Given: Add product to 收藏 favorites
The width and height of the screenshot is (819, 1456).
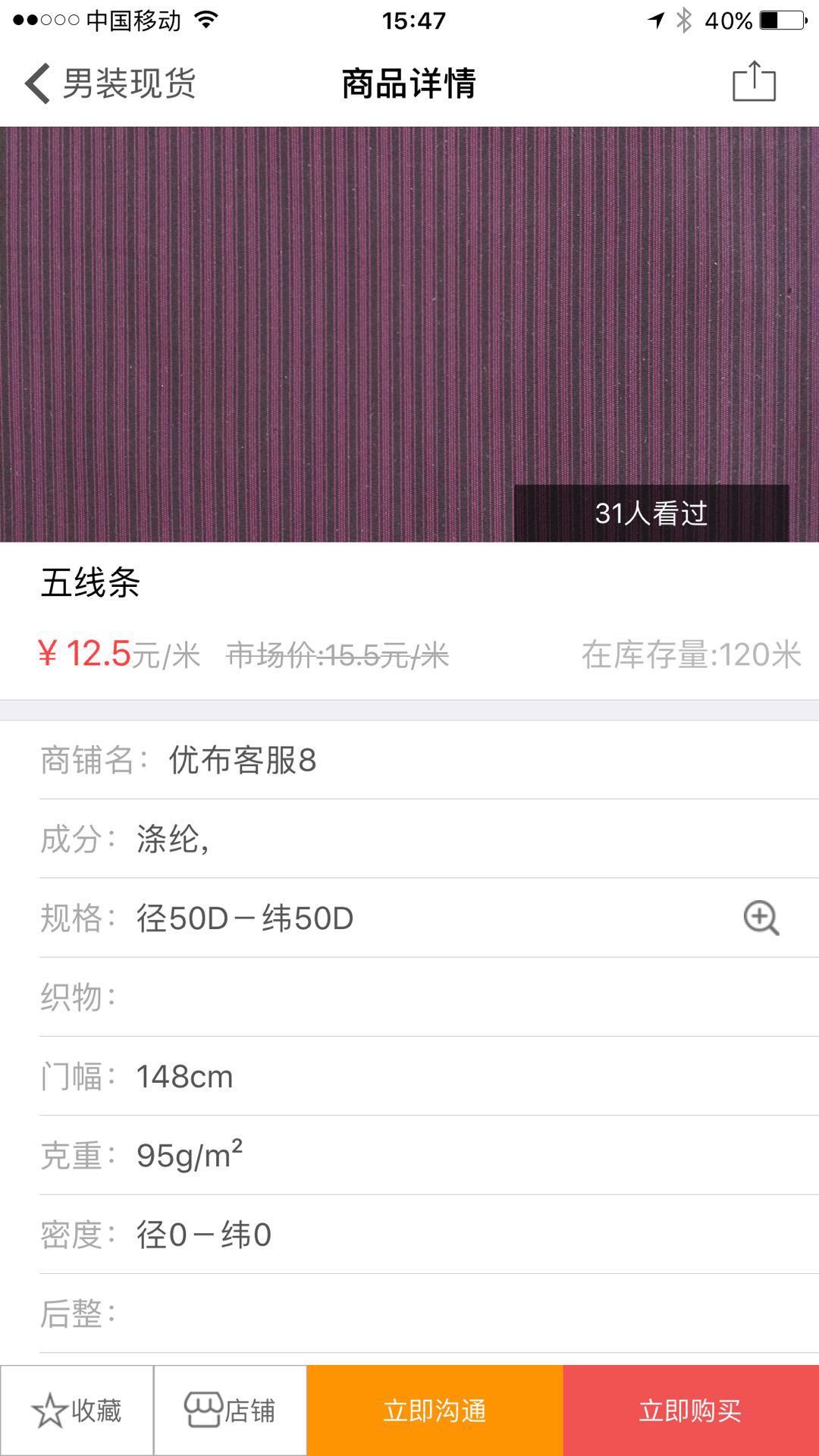Looking at the screenshot, I should click(x=77, y=1410).
